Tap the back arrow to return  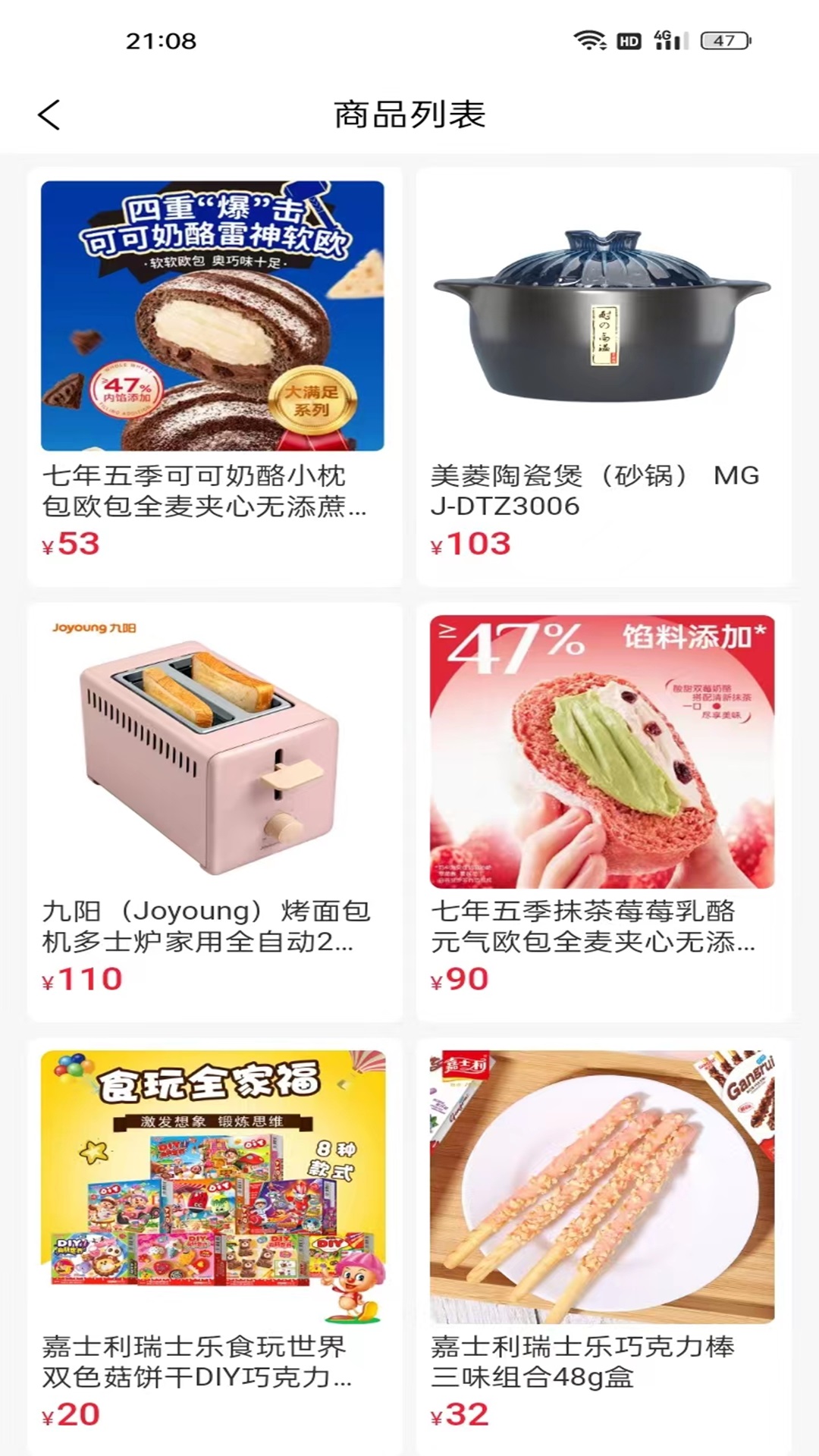pyautogui.click(x=48, y=114)
